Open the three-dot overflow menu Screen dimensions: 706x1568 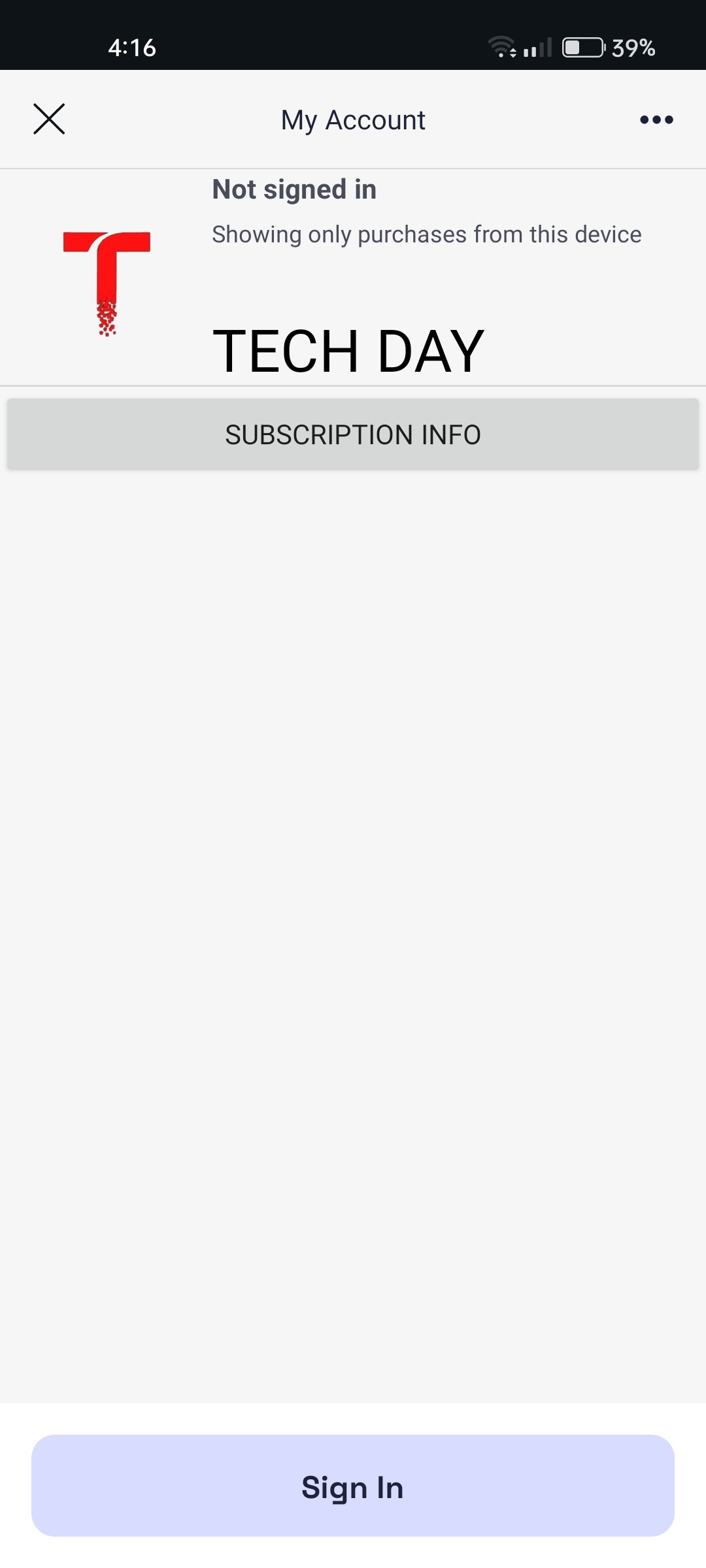click(656, 120)
